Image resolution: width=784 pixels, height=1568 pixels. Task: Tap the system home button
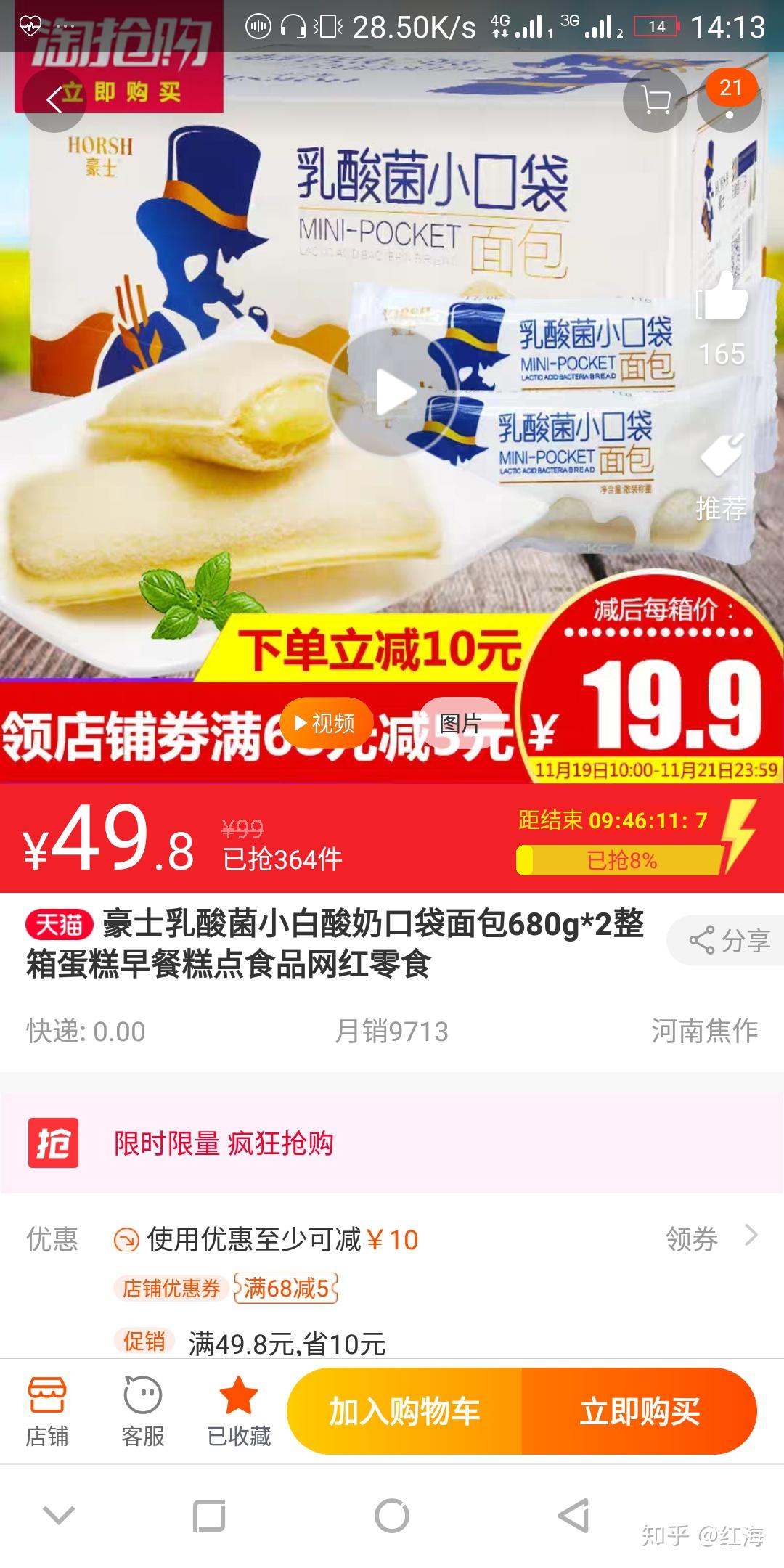(x=392, y=1516)
